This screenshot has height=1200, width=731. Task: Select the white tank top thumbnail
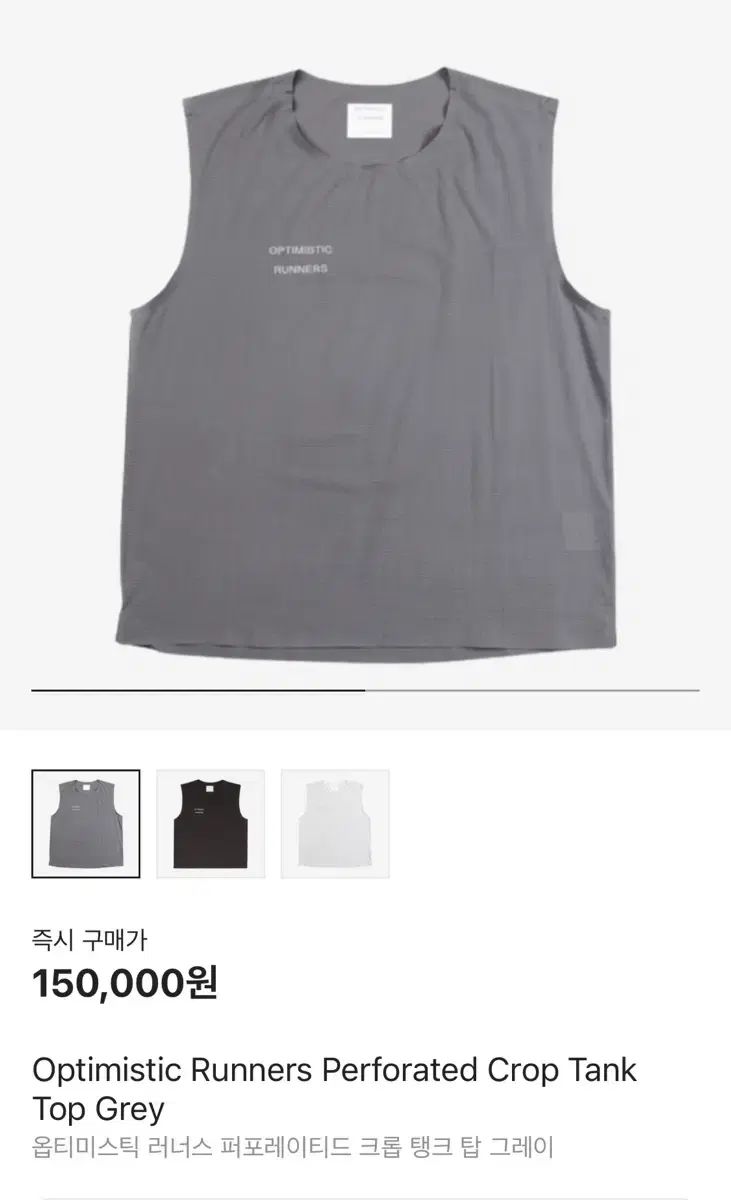[x=335, y=823]
